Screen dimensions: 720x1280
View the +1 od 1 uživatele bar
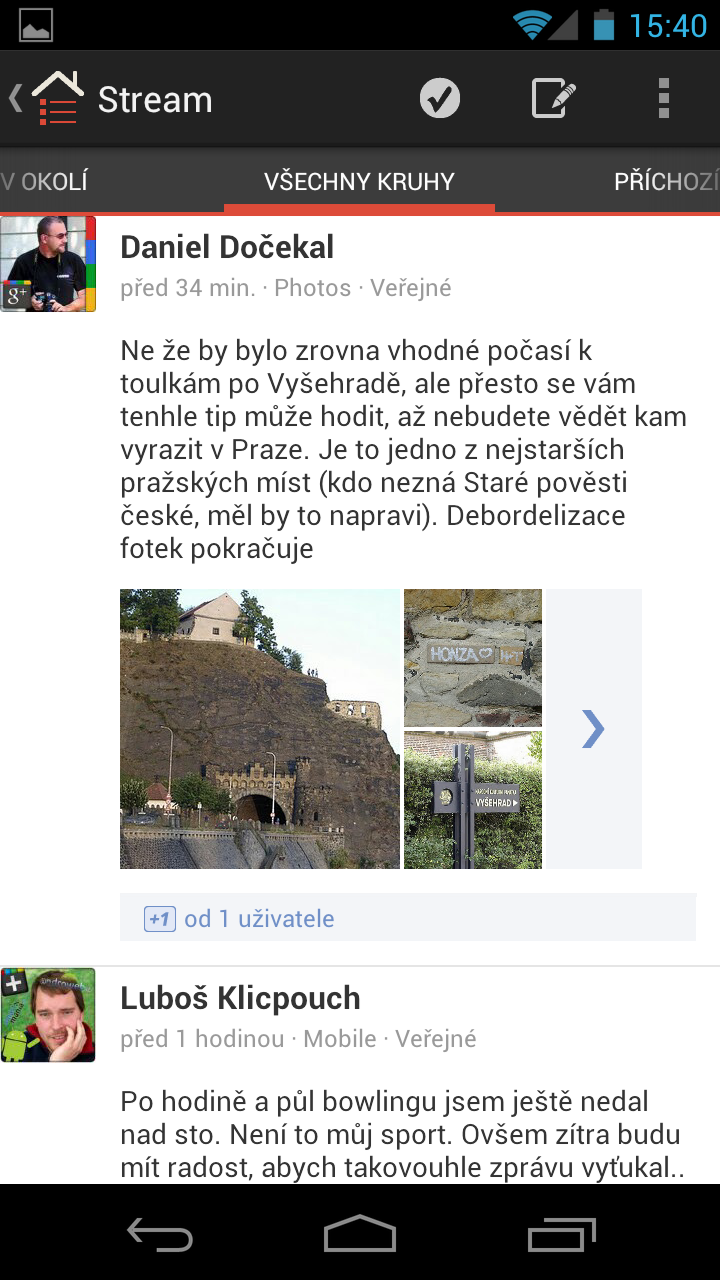(407, 917)
